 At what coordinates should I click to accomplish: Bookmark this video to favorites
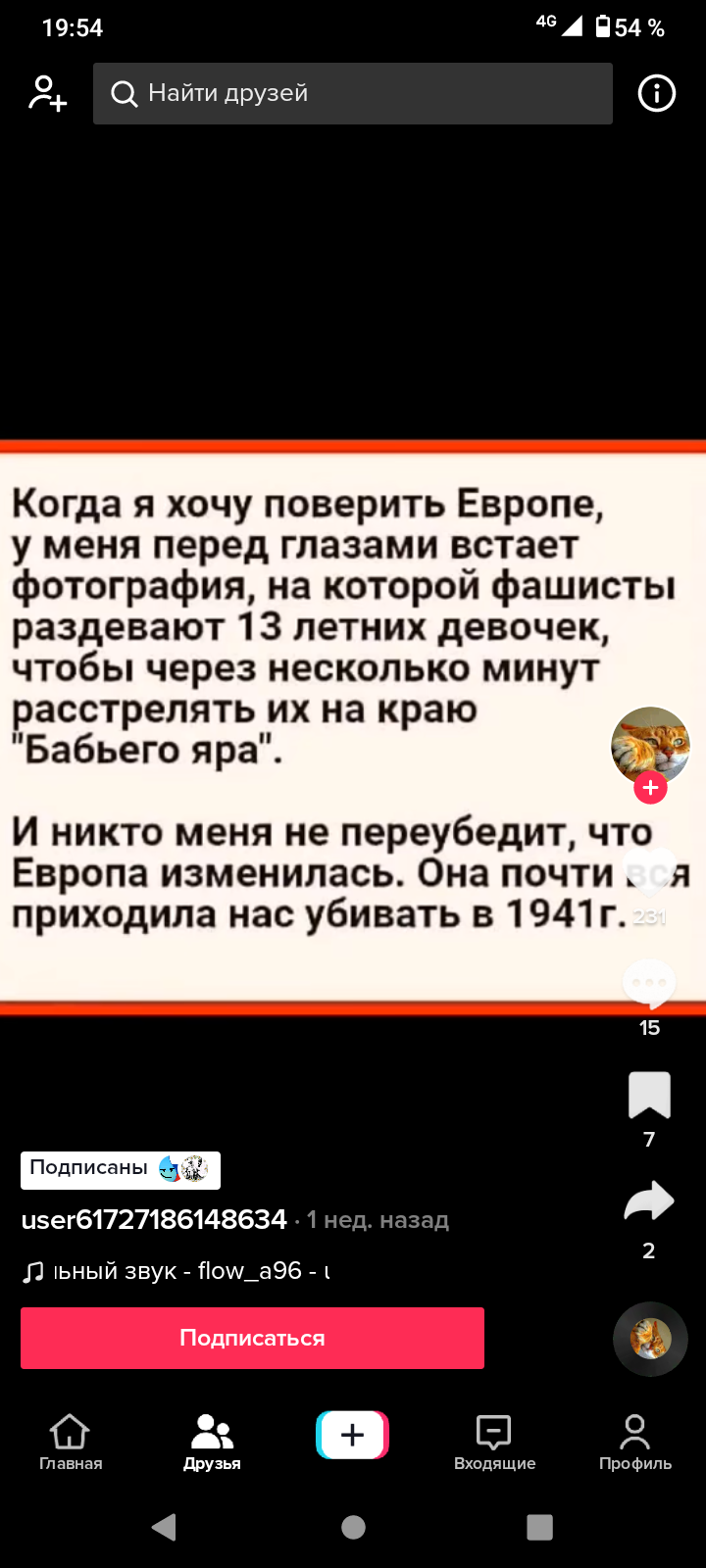(649, 1096)
